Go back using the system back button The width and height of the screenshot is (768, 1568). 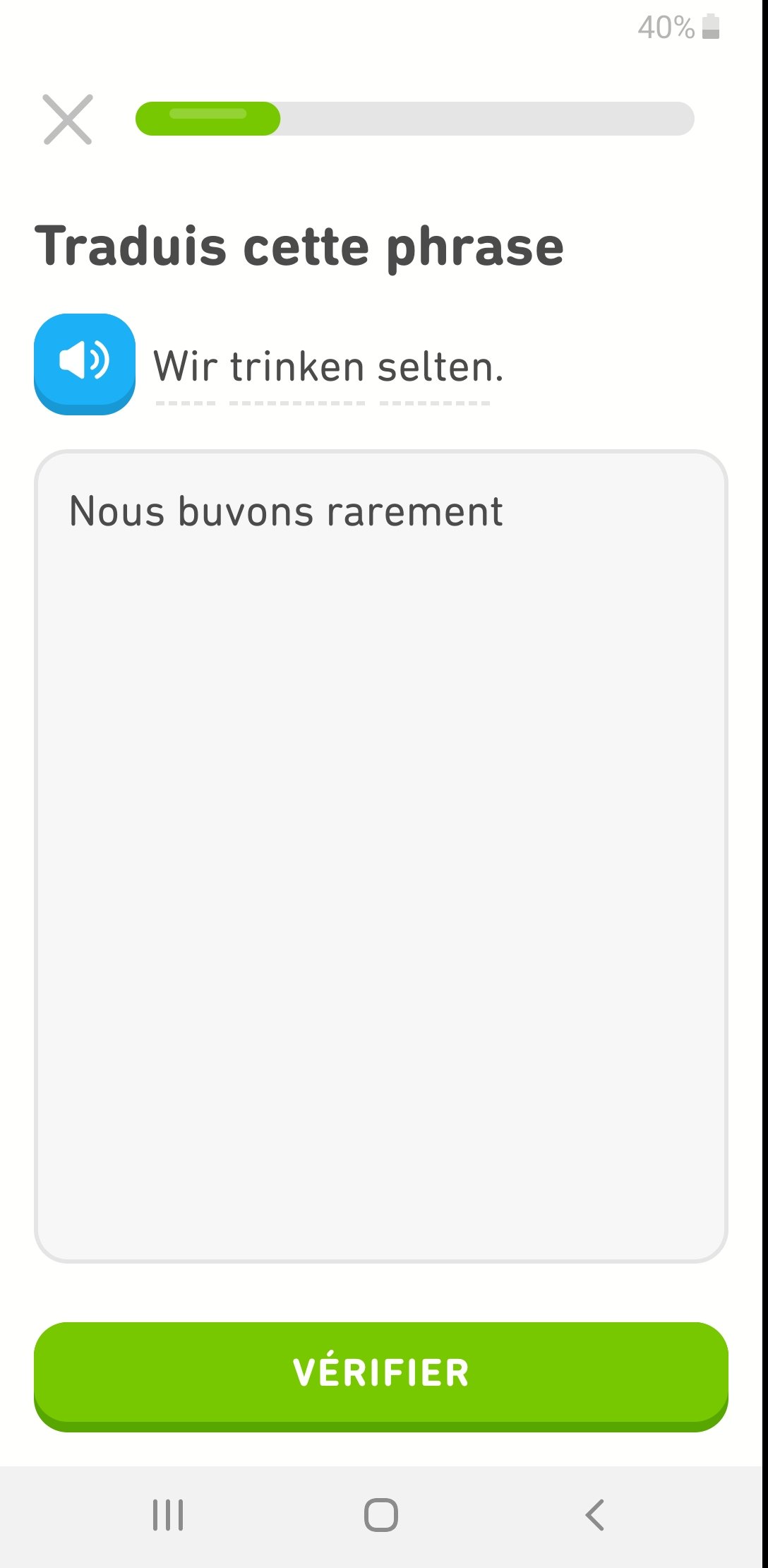pos(595,1514)
